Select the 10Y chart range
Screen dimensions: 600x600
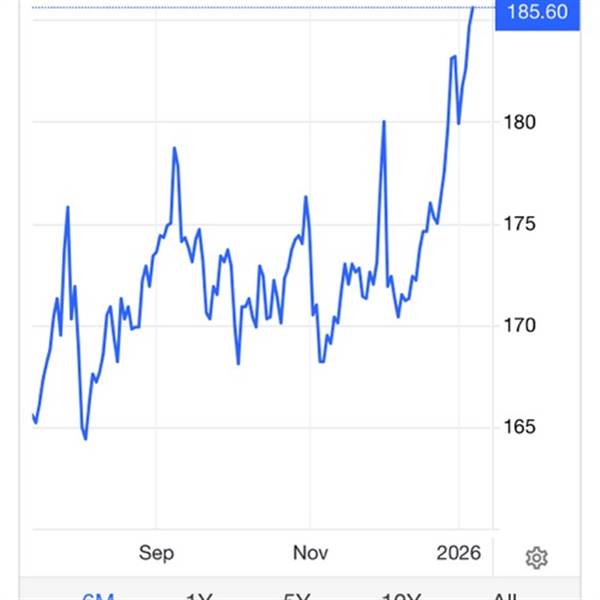(x=402, y=596)
